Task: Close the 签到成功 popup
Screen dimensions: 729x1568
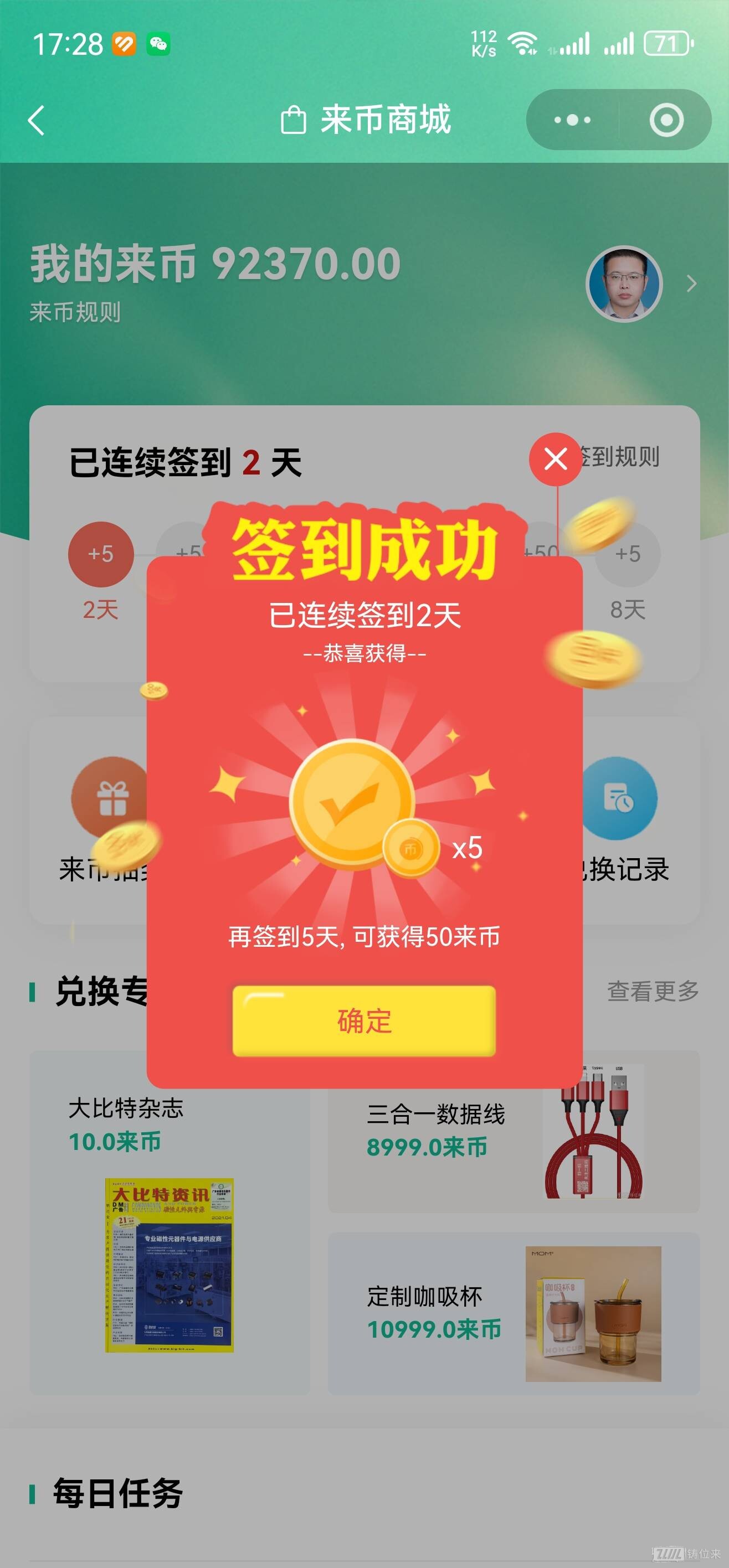Action: click(x=555, y=459)
